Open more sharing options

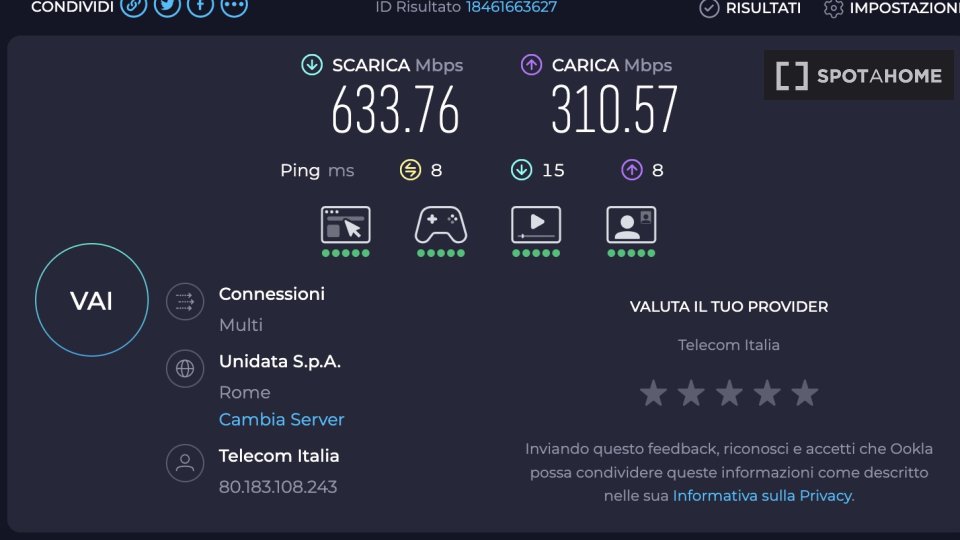[234, 7]
